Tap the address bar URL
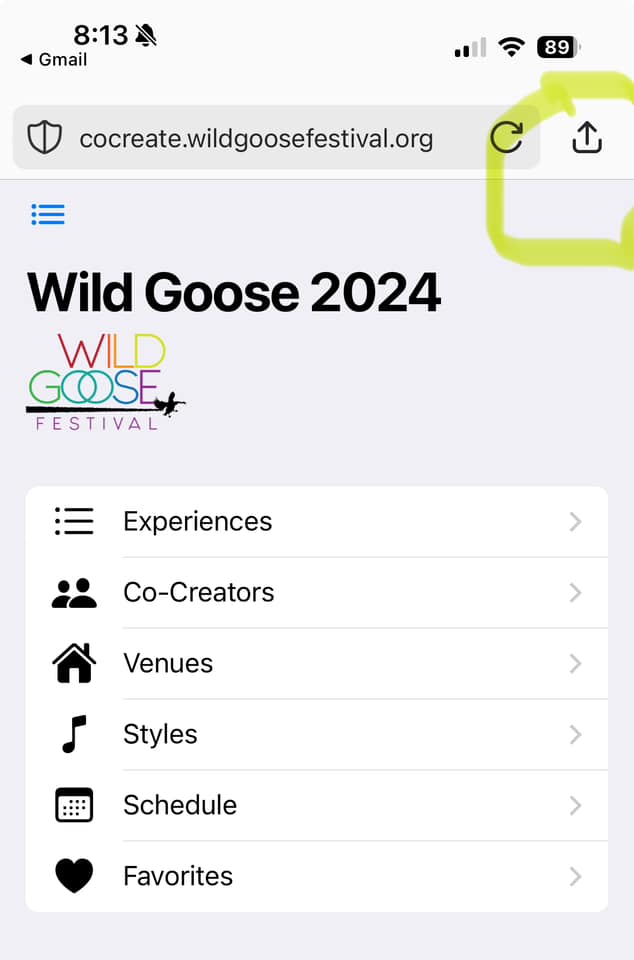The image size is (634, 960). point(256,138)
